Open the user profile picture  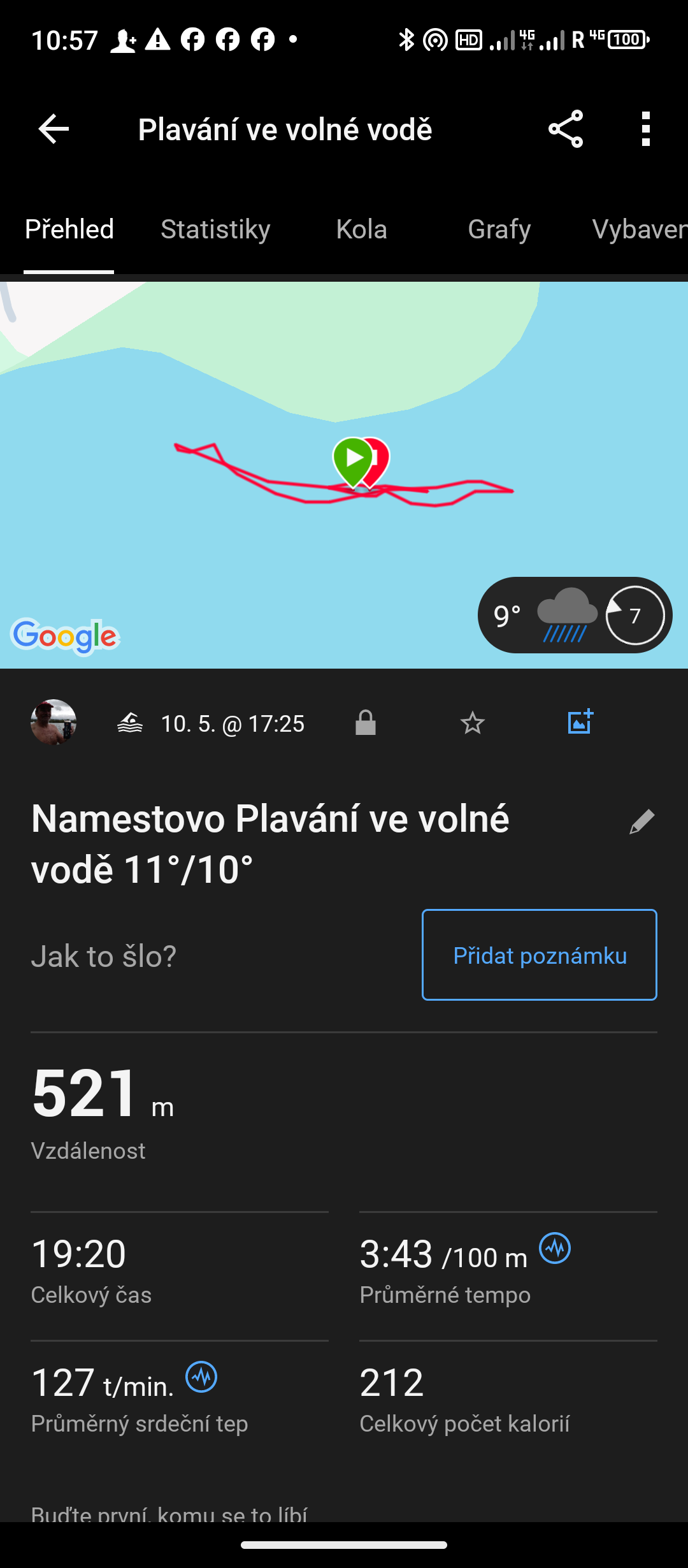coord(54,722)
